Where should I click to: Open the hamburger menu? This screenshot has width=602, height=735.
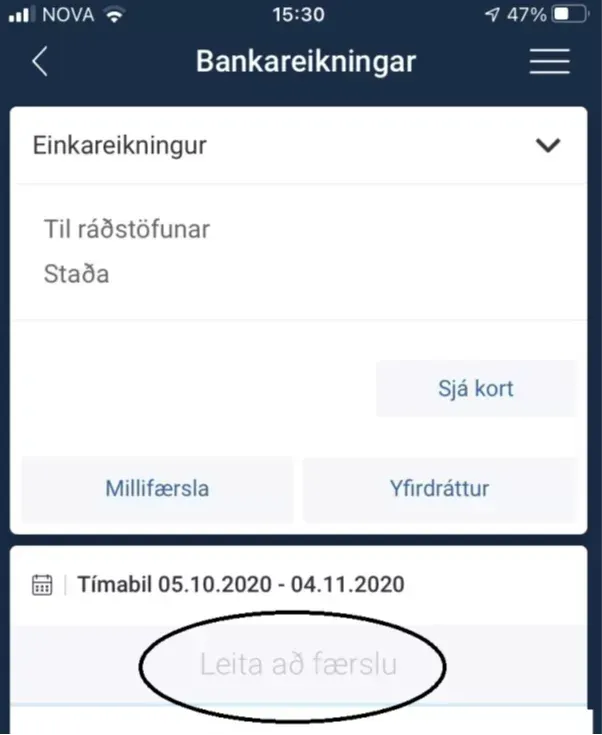[x=549, y=61]
